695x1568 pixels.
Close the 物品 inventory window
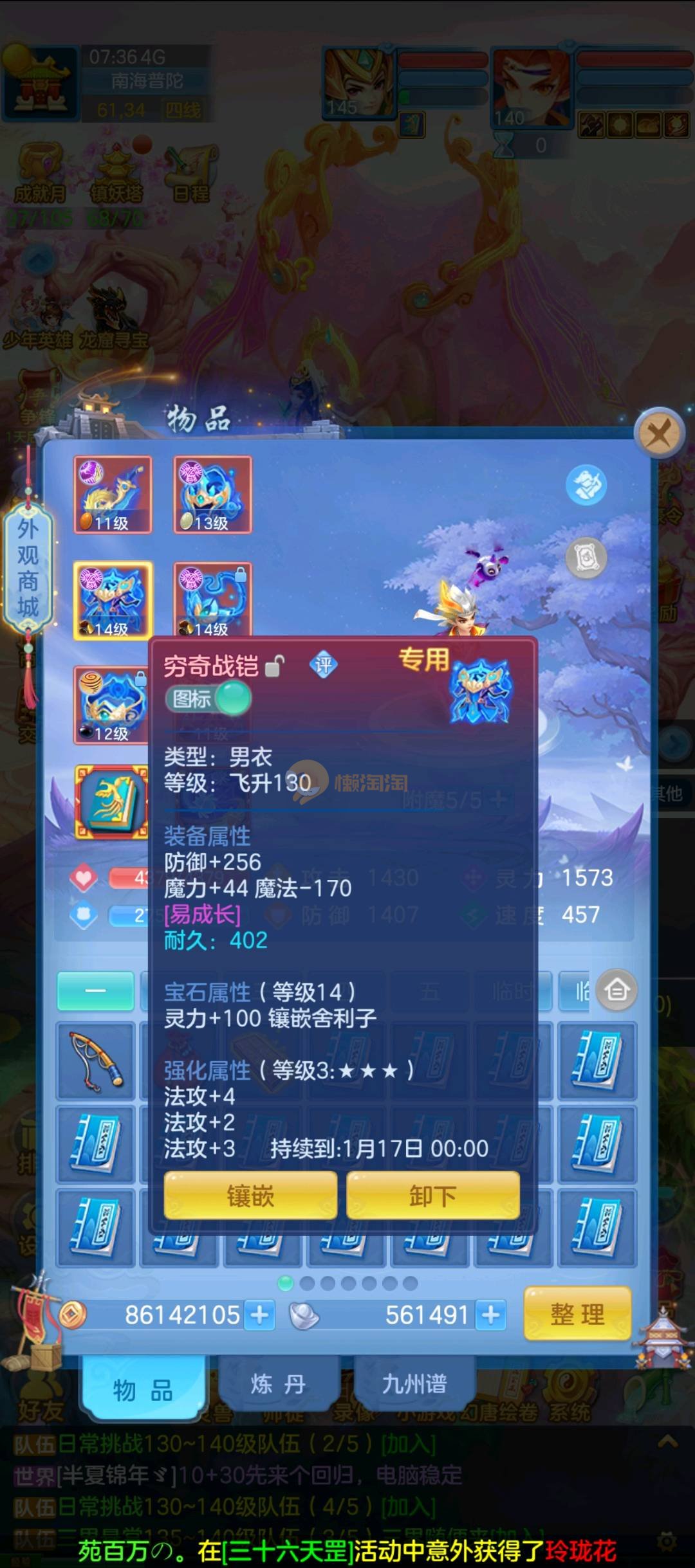[x=658, y=433]
